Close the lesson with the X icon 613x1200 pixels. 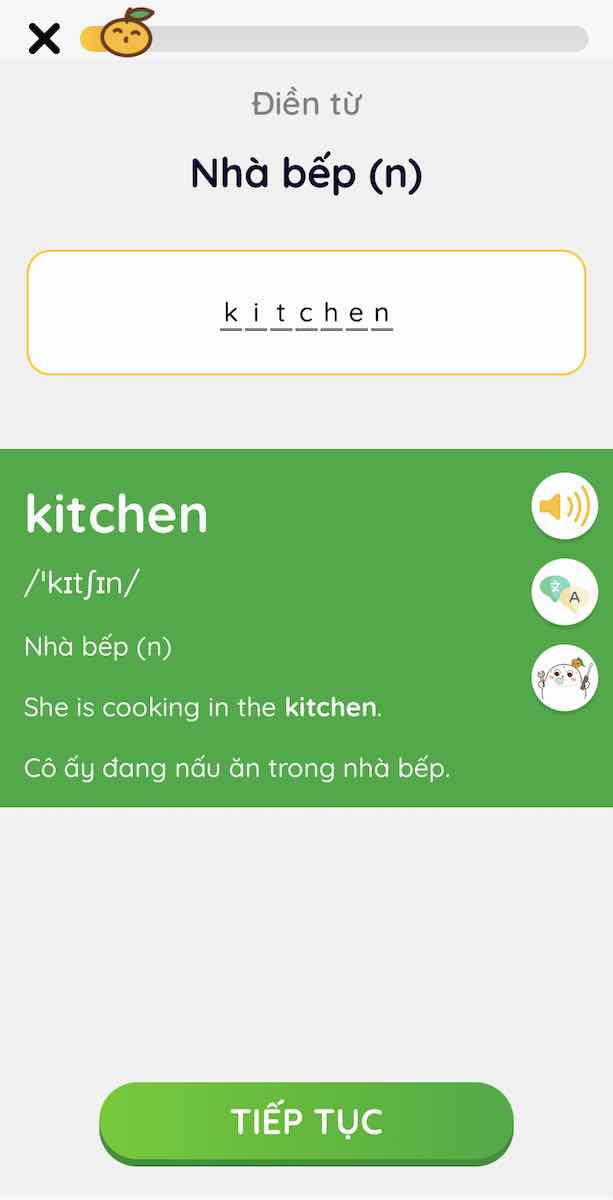pyautogui.click(x=44, y=39)
